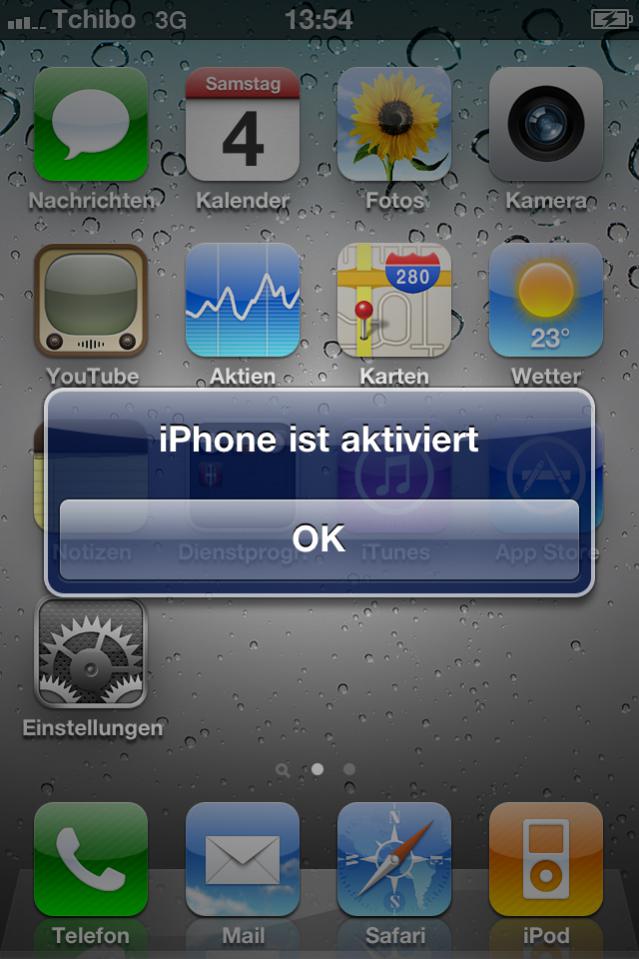Launch the YouTube app

click(x=91, y=300)
